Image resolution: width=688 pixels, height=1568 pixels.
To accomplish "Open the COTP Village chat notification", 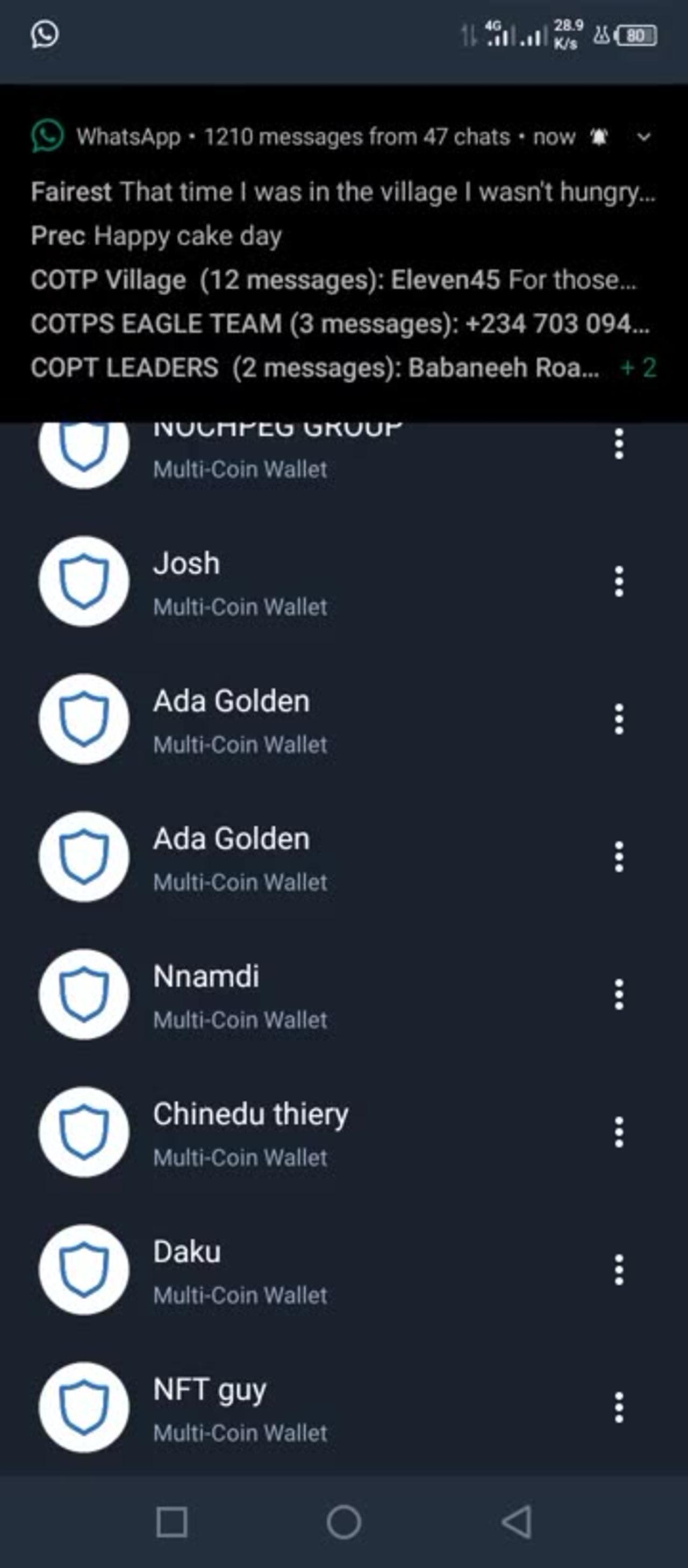I will pos(334,280).
